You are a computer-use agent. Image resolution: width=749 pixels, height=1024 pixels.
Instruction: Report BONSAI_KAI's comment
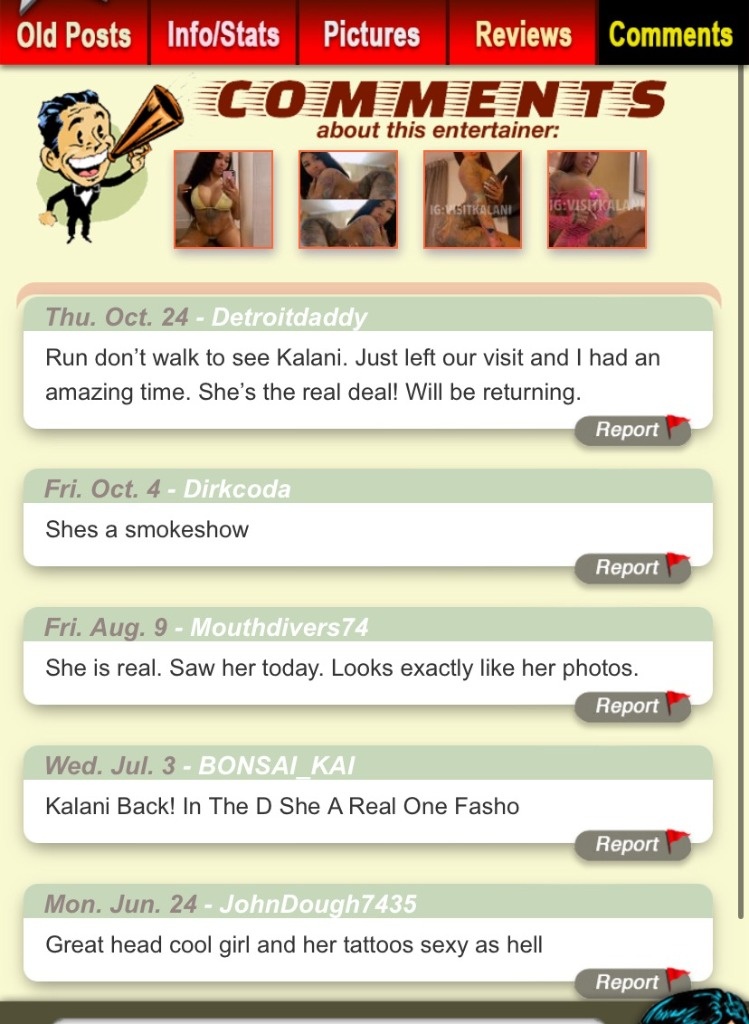[632, 845]
